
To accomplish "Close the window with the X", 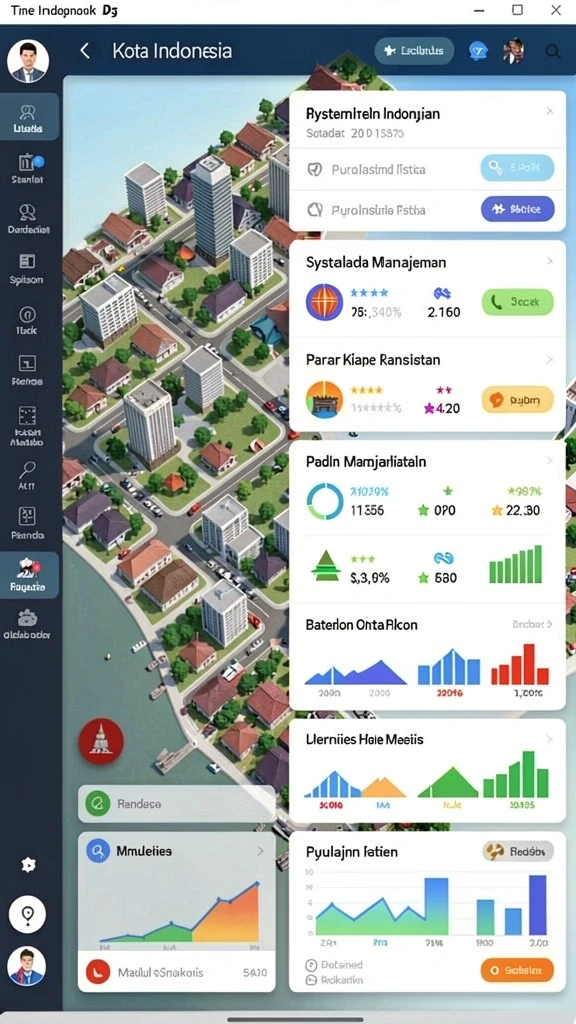I will click(x=555, y=10).
